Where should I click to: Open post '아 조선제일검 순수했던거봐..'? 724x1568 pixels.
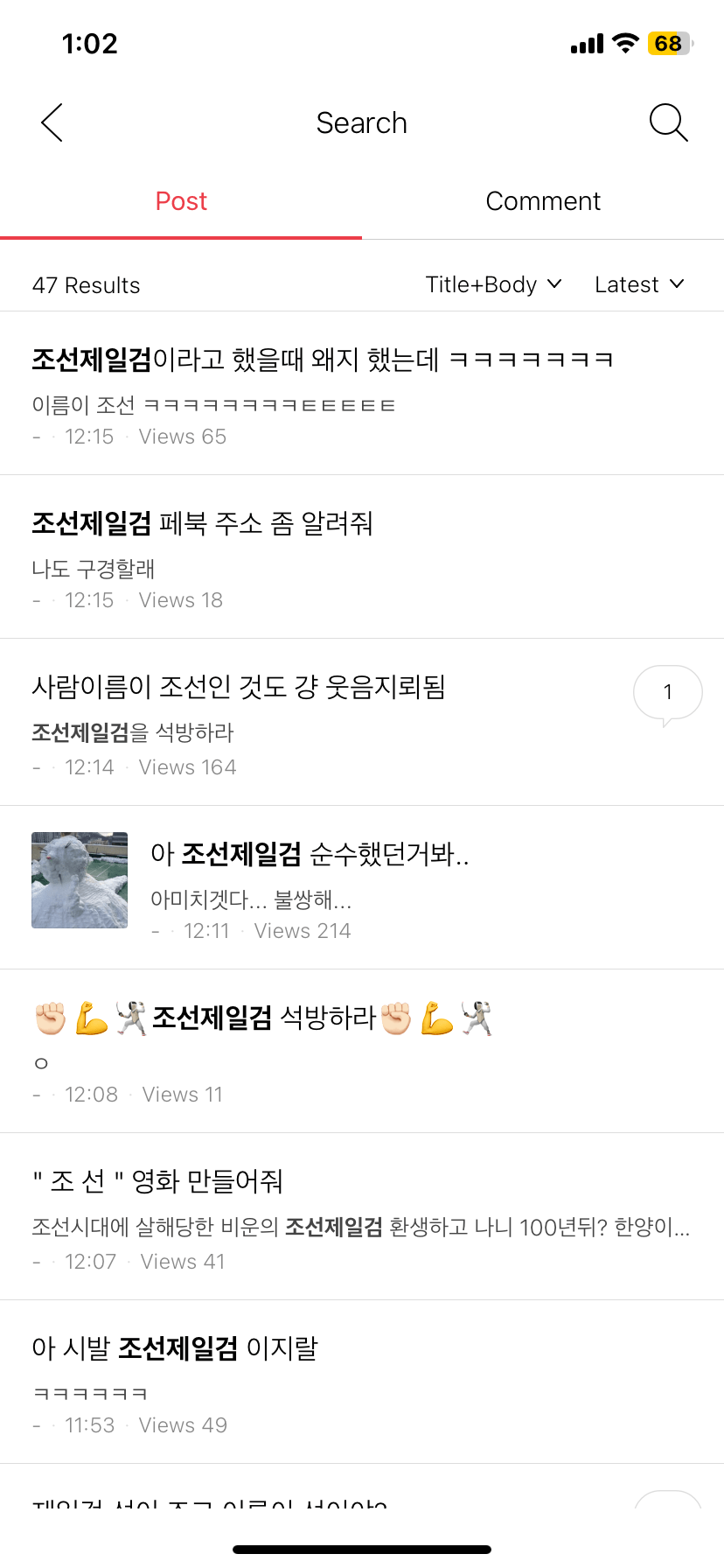[310, 854]
